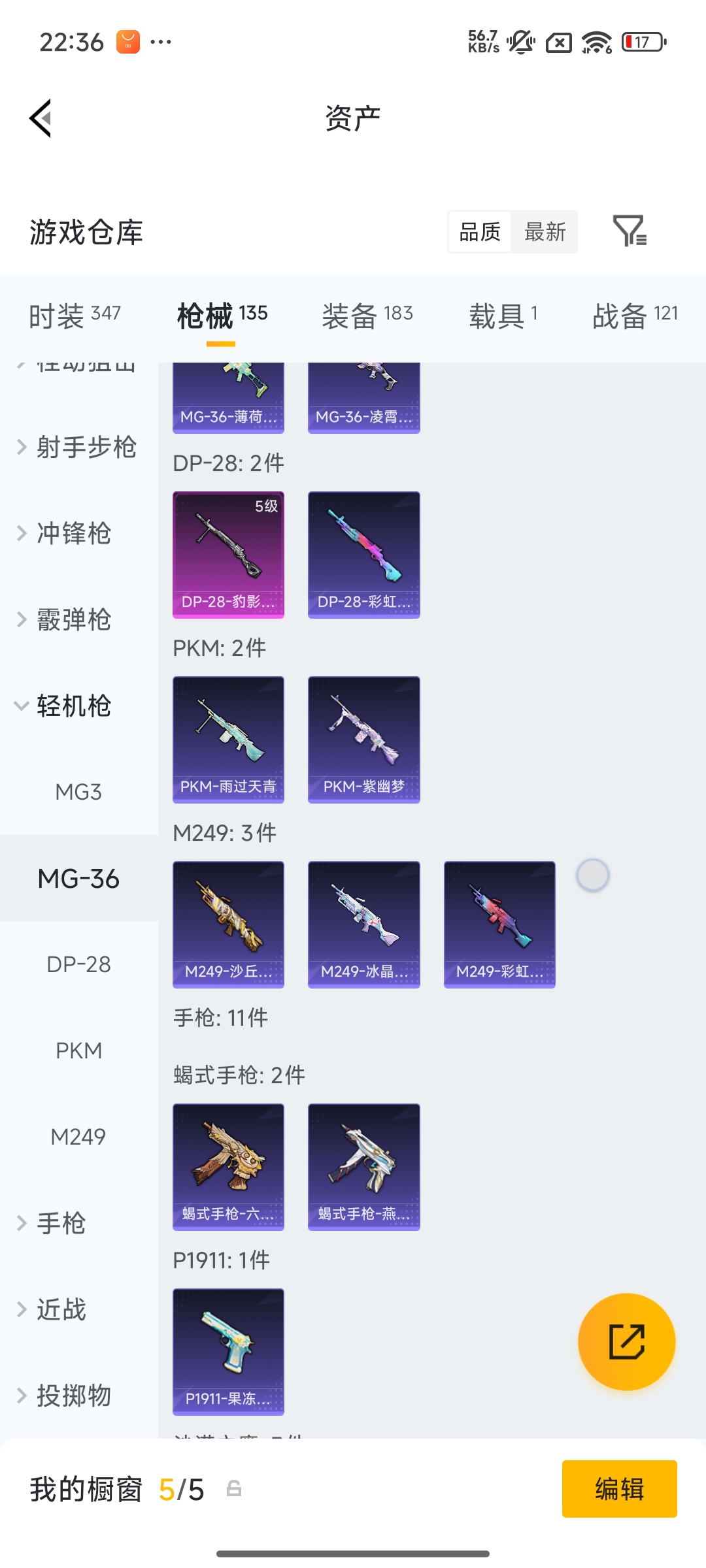Switch sorting to 最新
The width and height of the screenshot is (706, 1568).
pyautogui.click(x=546, y=232)
